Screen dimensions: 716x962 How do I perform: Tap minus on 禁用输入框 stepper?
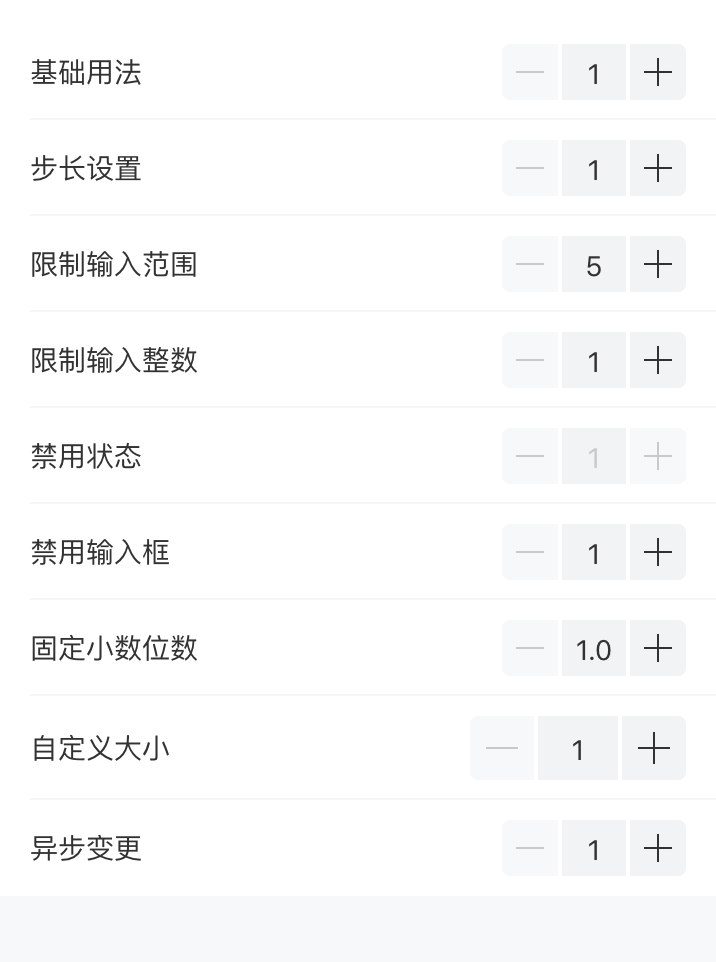coord(530,552)
